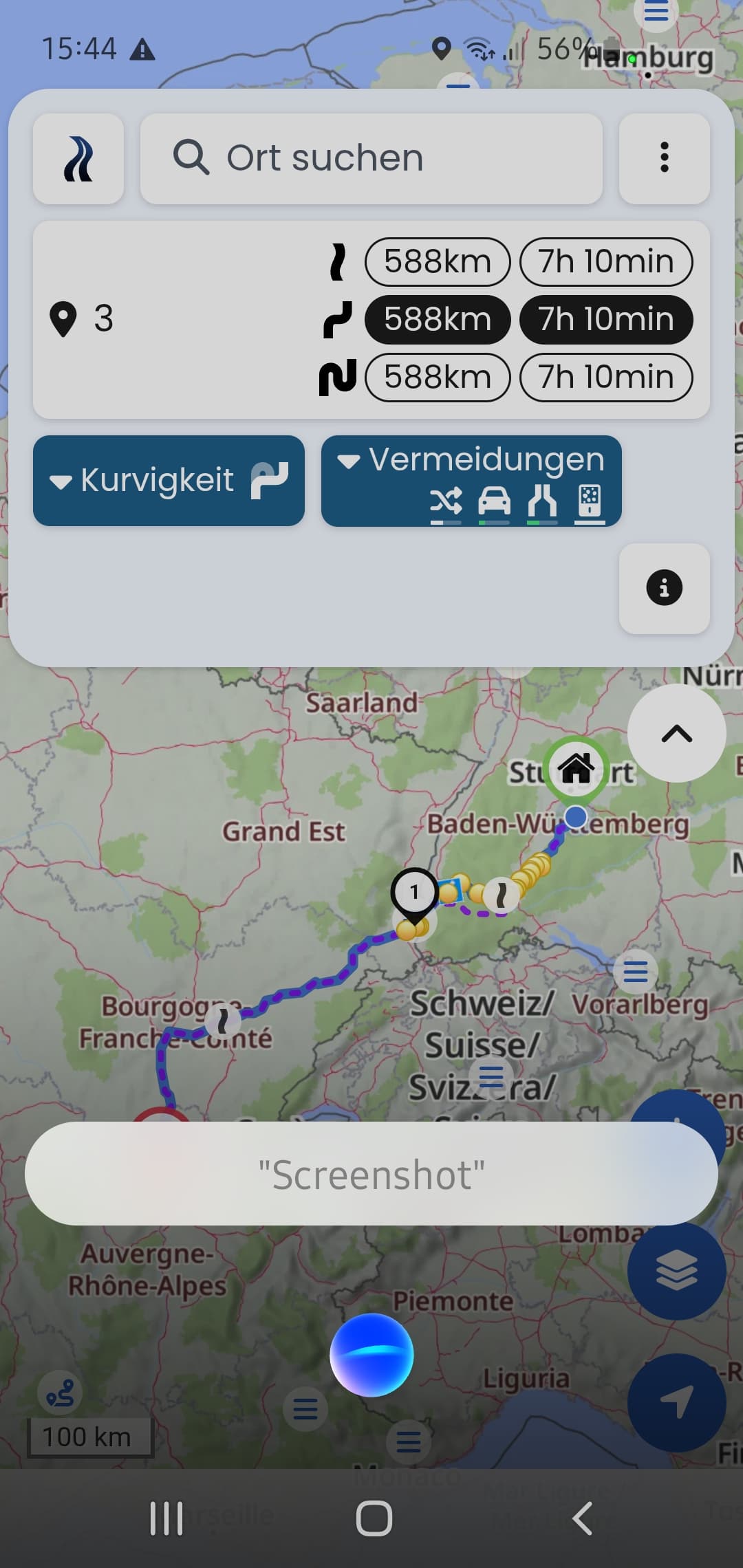
Task: Expand the Kurvigkeit dropdown
Action: pos(169,481)
